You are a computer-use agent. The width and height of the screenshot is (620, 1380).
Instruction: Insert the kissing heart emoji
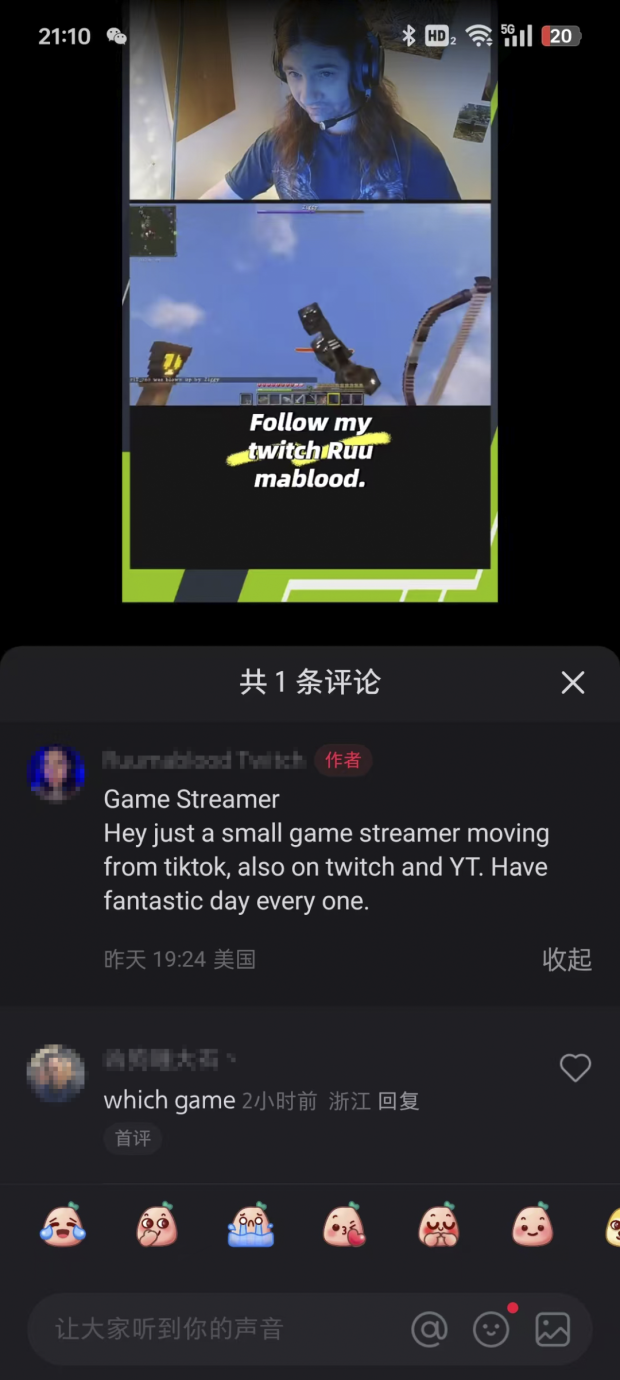344,1225
